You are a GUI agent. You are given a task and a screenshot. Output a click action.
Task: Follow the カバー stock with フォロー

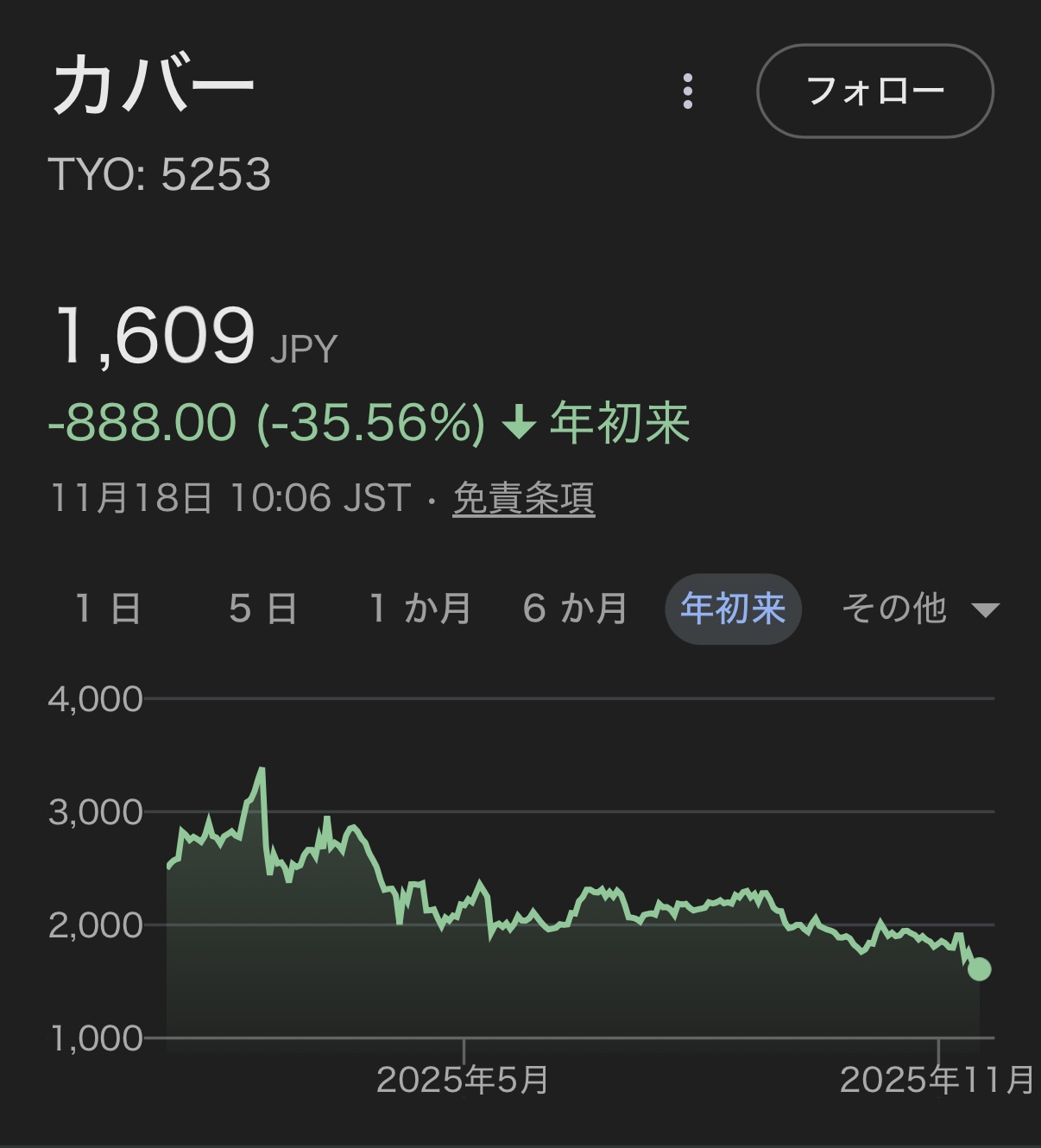874,91
